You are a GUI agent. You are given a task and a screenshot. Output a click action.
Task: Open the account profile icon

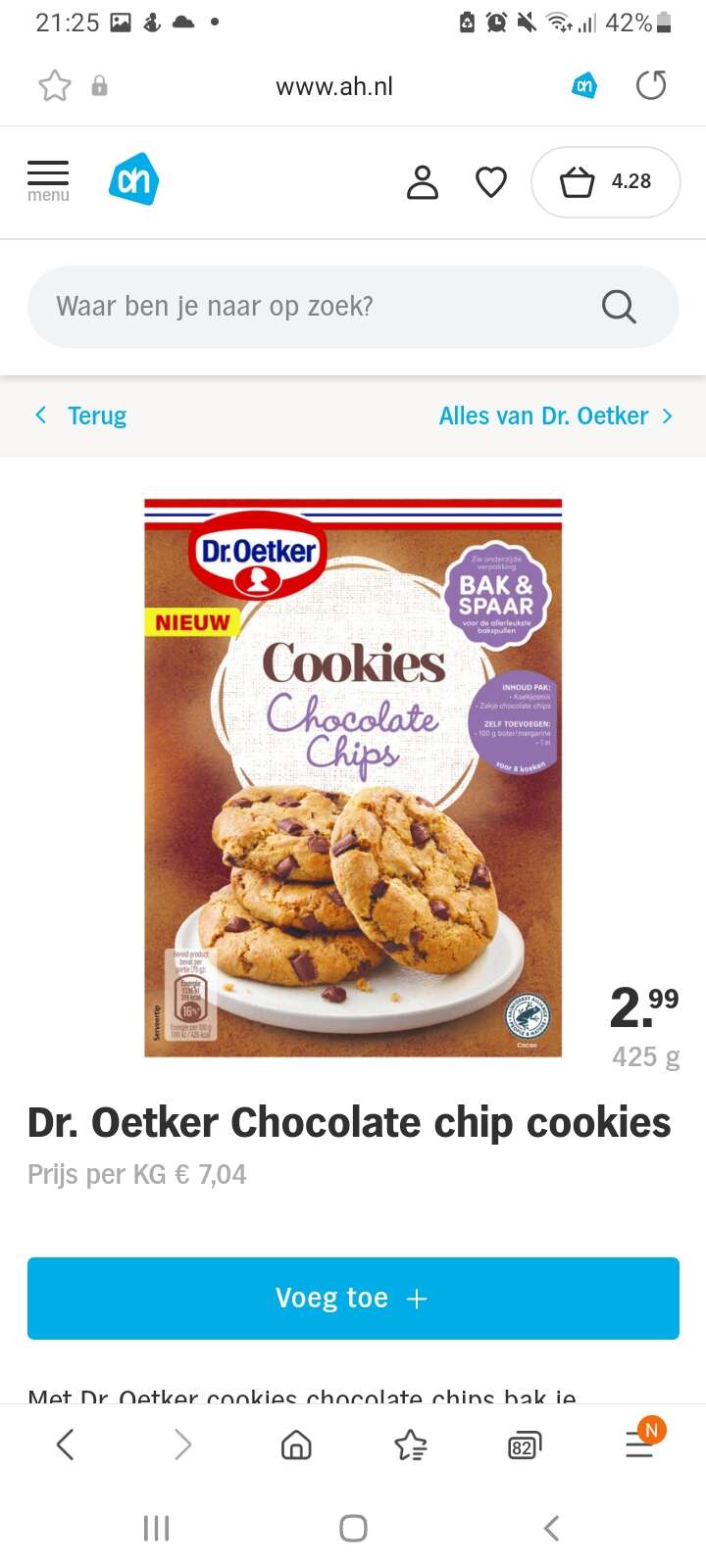(423, 182)
